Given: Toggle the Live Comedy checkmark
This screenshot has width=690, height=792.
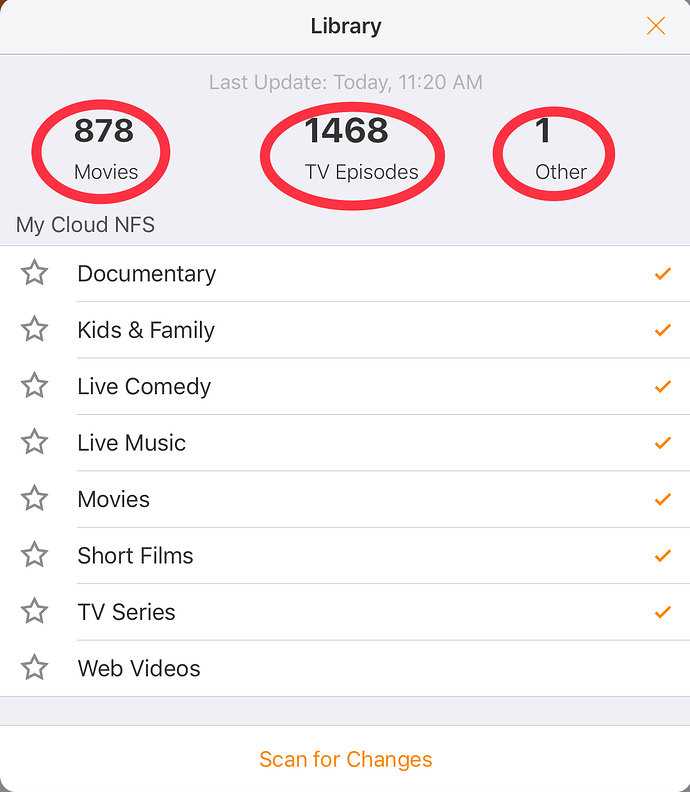Looking at the screenshot, I should tap(662, 386).
